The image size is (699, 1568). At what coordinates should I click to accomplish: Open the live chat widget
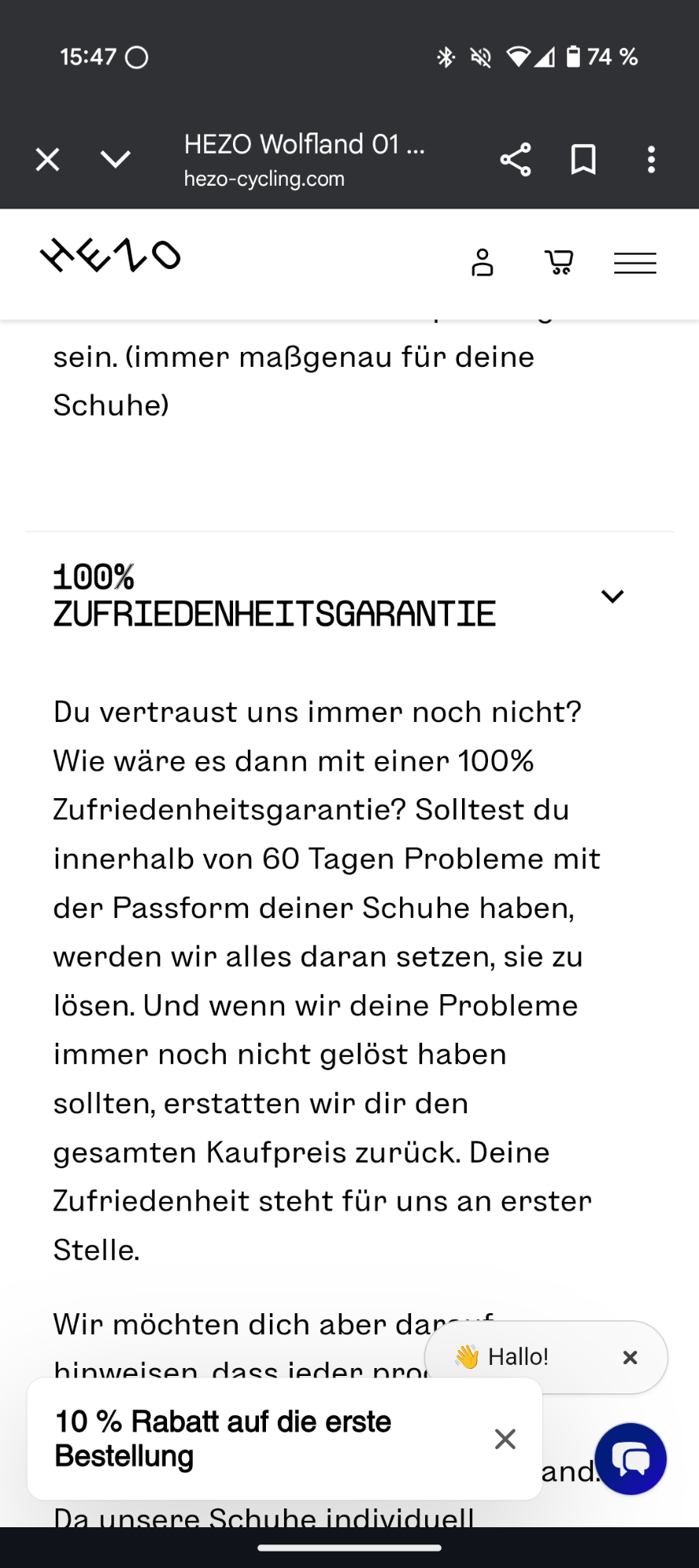630,1459
